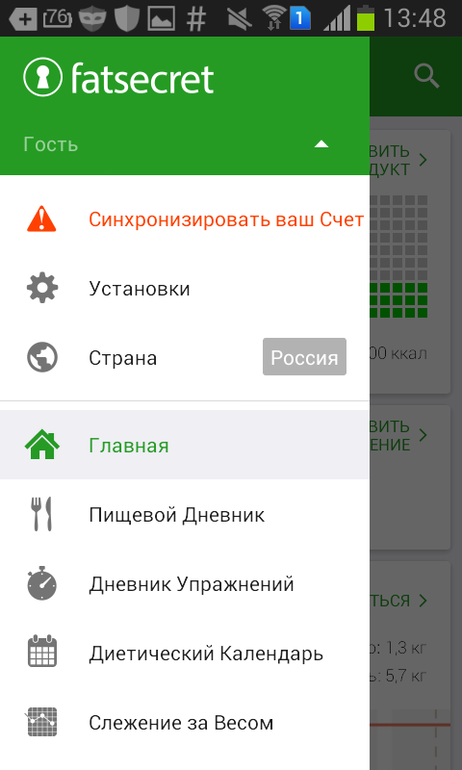Open Слежение за Весом
The height and width of the screenshot is (770, 462).
click(x=185, y=722)
